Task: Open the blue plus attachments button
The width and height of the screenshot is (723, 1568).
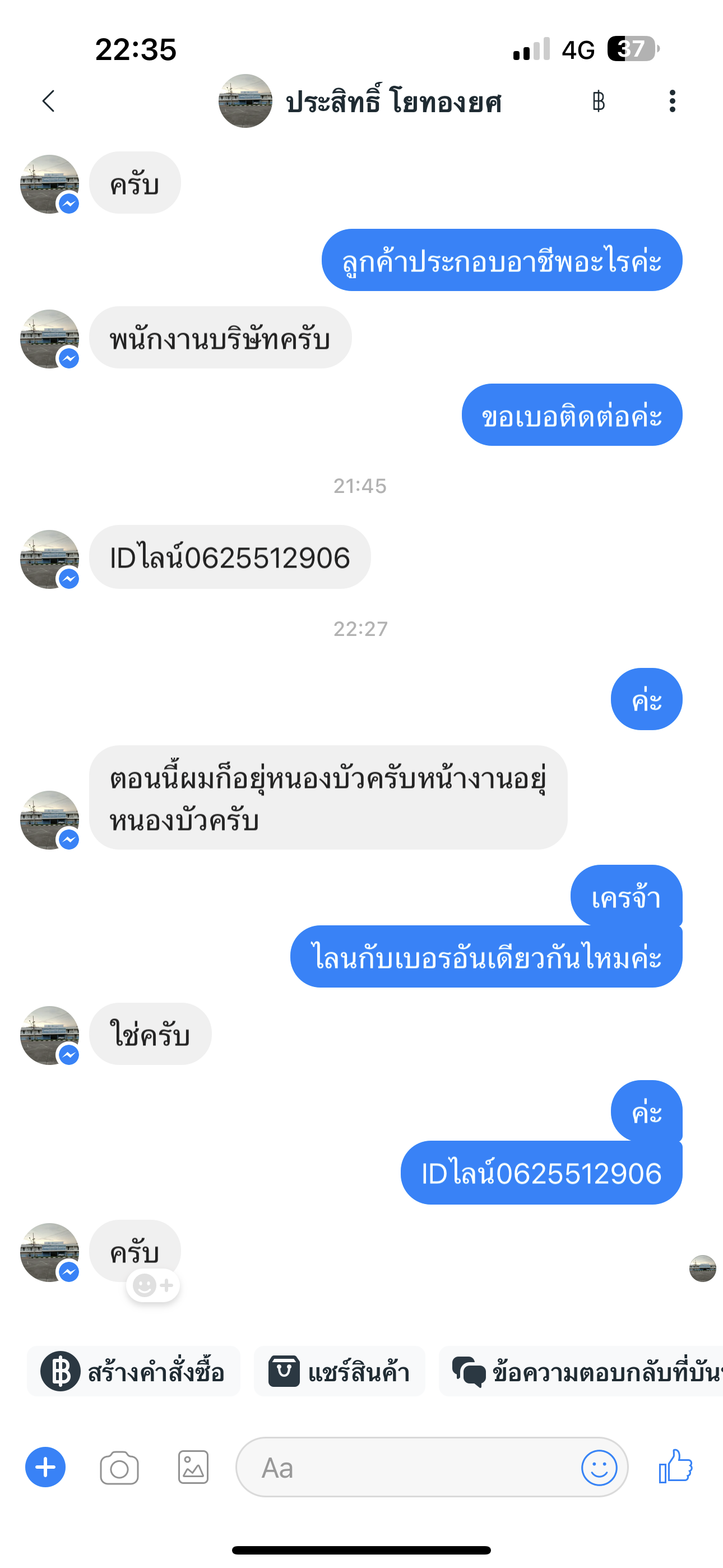Action: pyautogui.click(x=45, y=1467)
